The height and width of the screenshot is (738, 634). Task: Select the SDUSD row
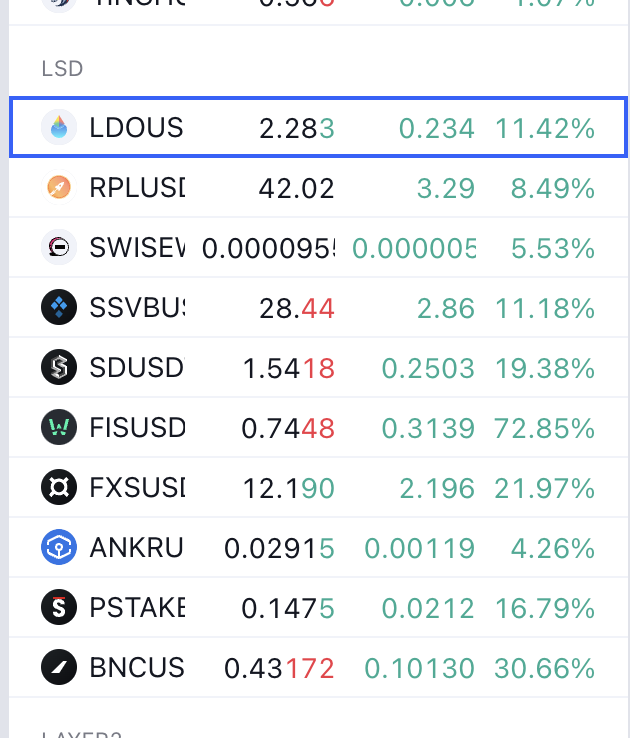click(318, 367)
